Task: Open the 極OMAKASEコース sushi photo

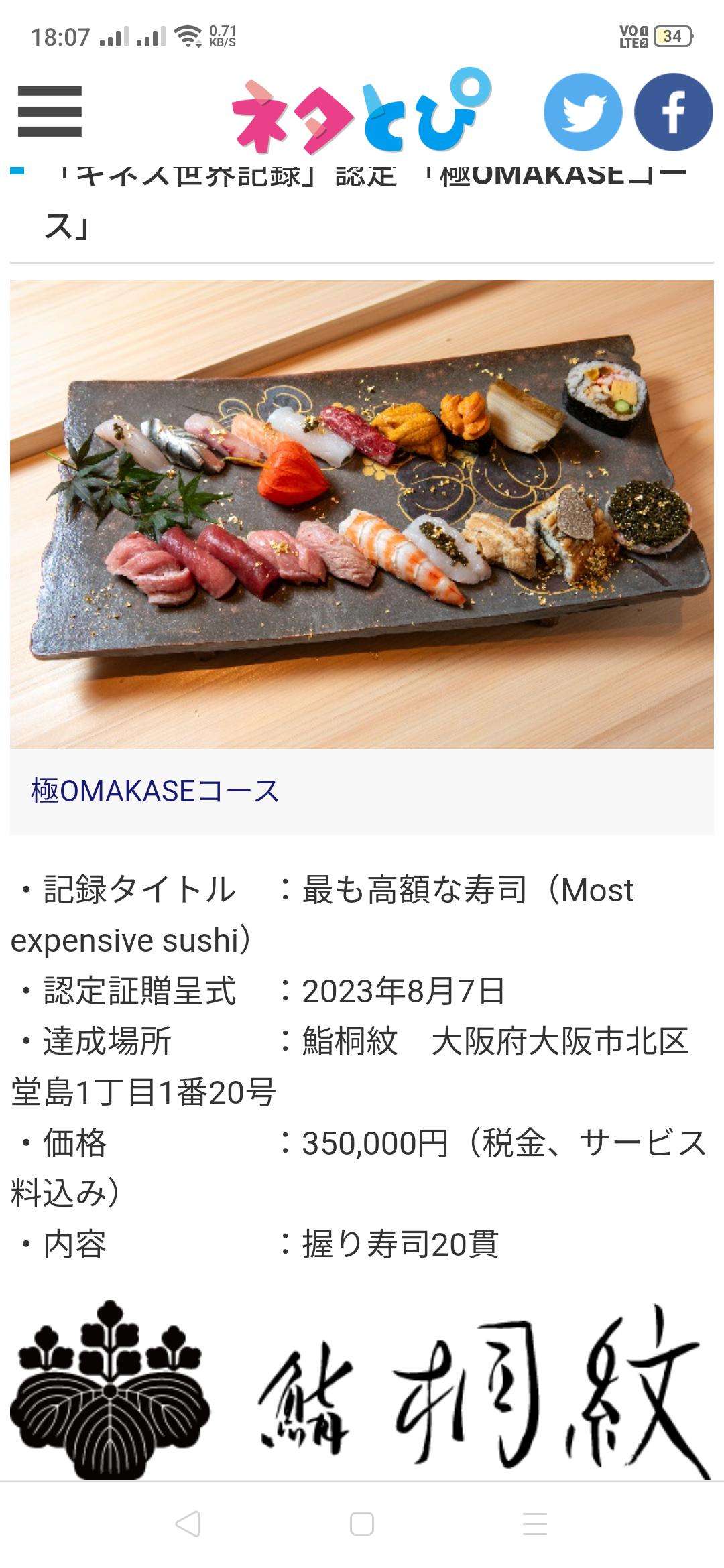Action: [361, 514]
